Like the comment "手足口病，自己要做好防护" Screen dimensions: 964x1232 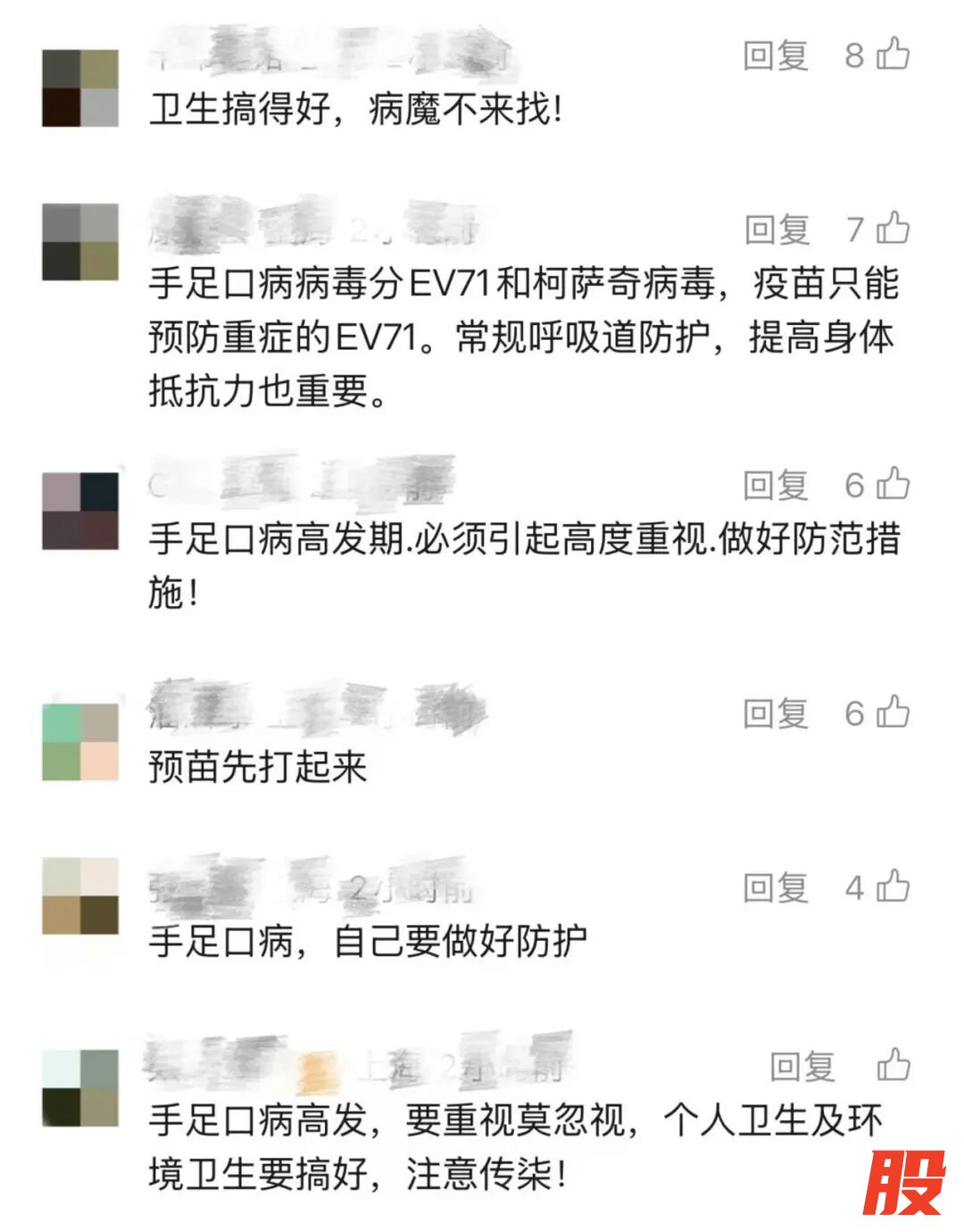pyautogui.click(x=893, y=887)
